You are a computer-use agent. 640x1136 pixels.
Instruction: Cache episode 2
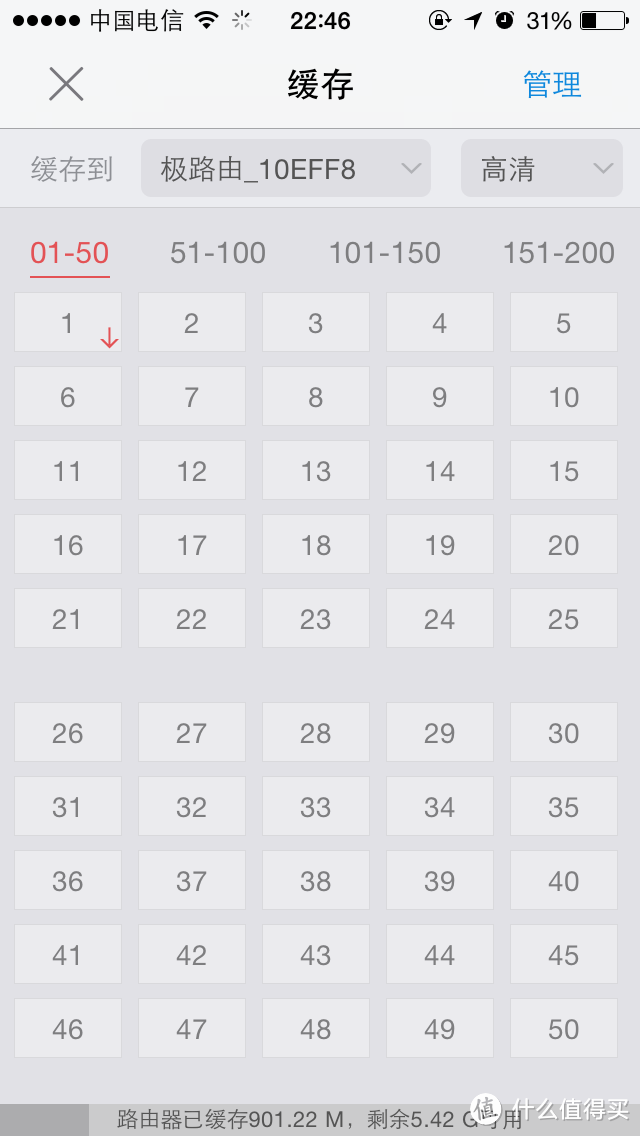click(192, 322)
